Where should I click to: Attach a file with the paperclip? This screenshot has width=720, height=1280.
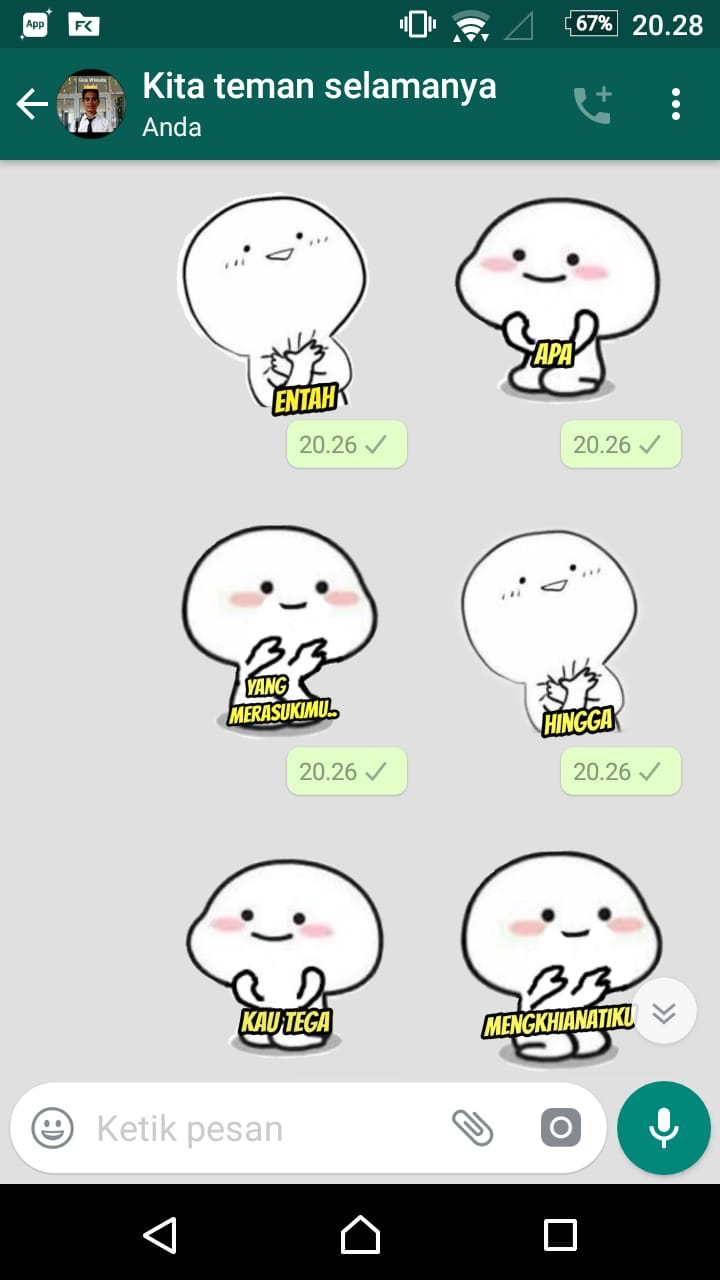click(x=472, y=1129)
